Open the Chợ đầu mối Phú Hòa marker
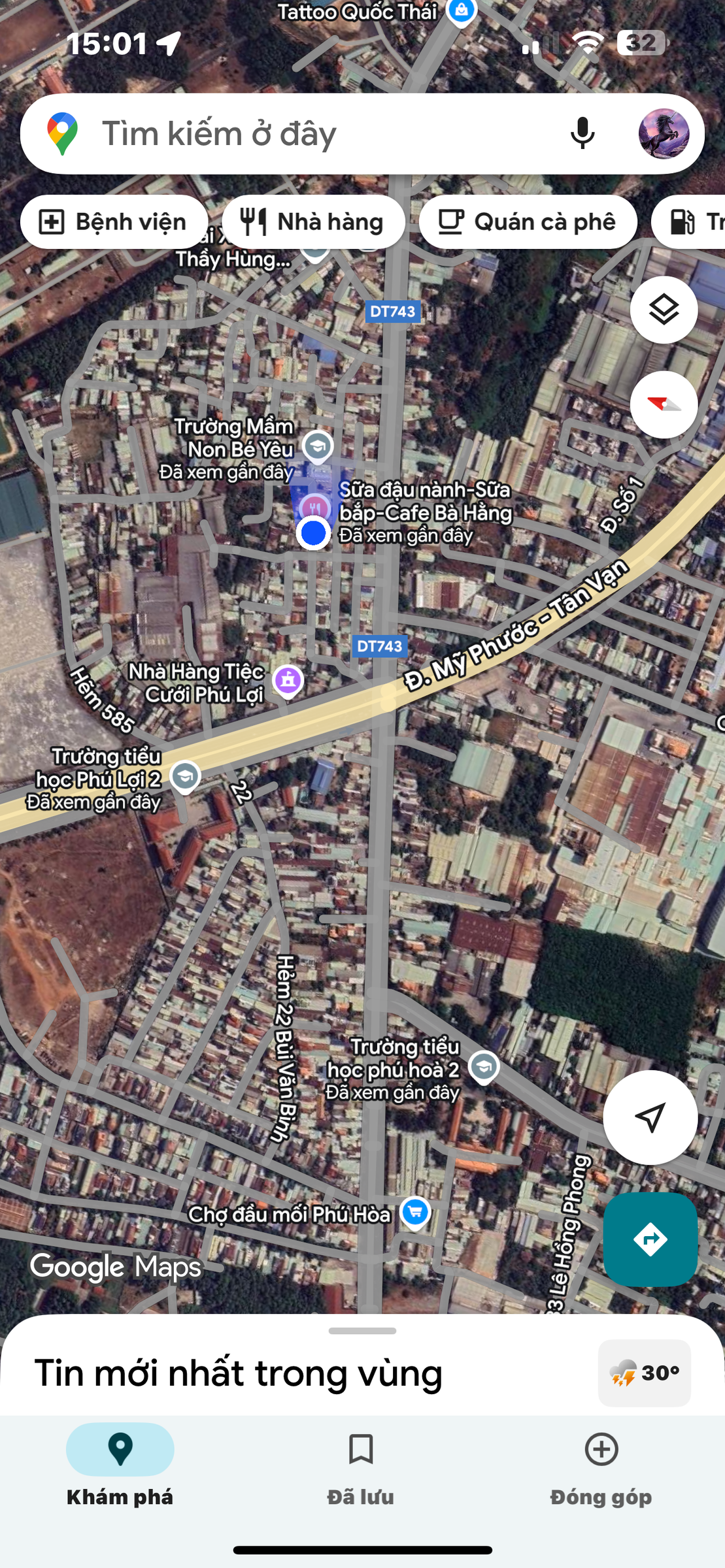The image size is (725, 1568). click(x=415, y=1213)
